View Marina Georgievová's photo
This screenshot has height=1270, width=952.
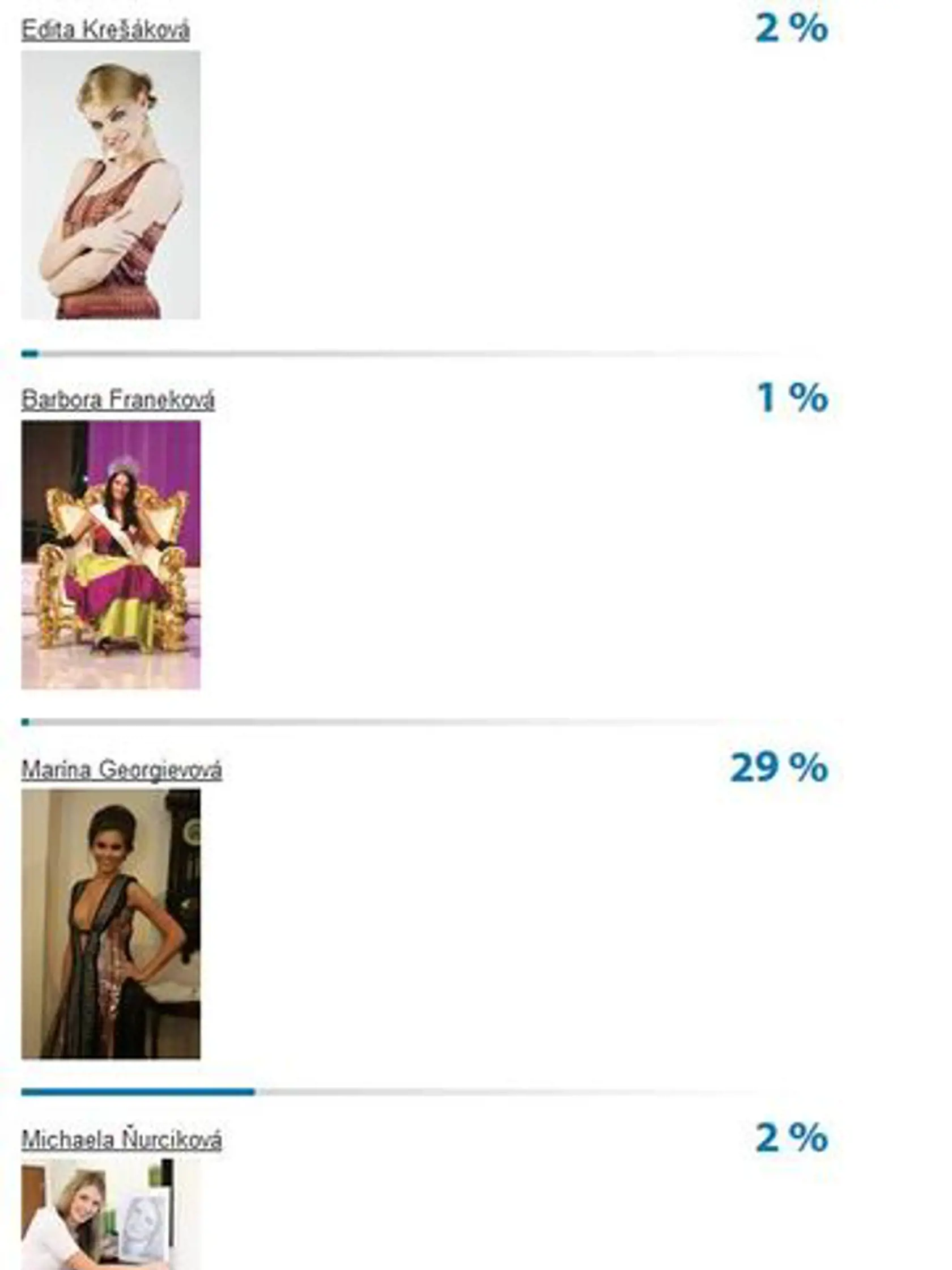110,924
